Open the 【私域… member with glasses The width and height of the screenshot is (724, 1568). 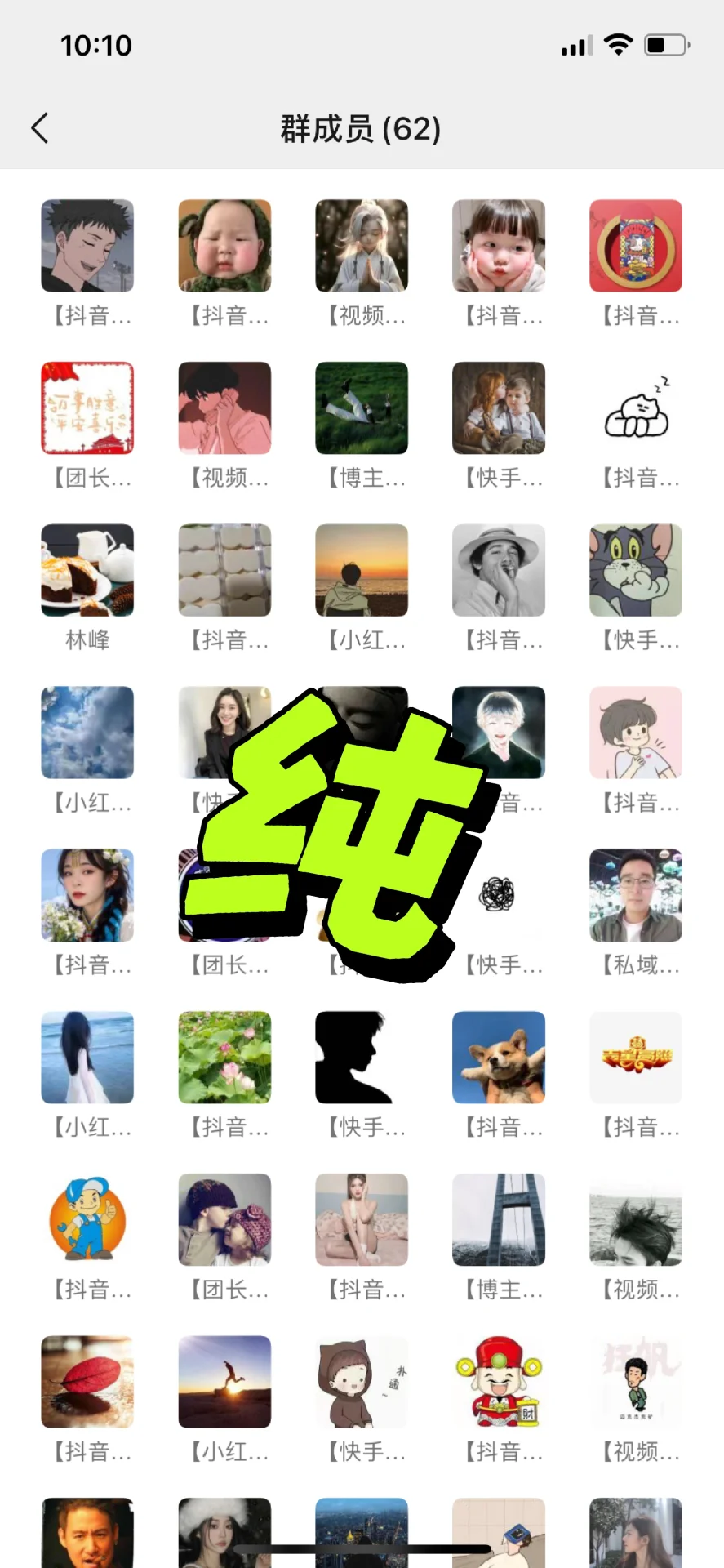[635, 895]
